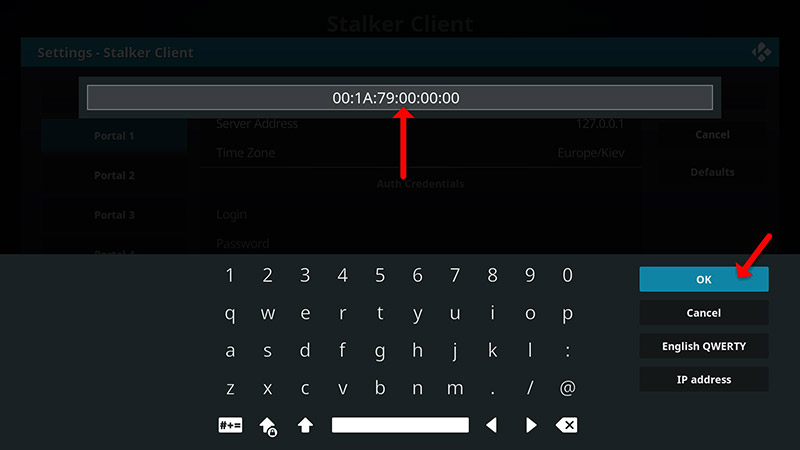
Task: Type the colon key
Action: [x=567, y=351]
